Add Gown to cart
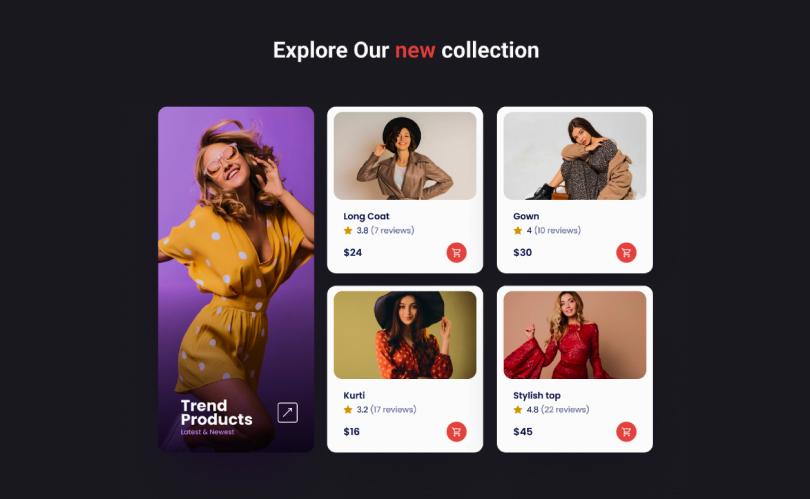 point(626,253)
